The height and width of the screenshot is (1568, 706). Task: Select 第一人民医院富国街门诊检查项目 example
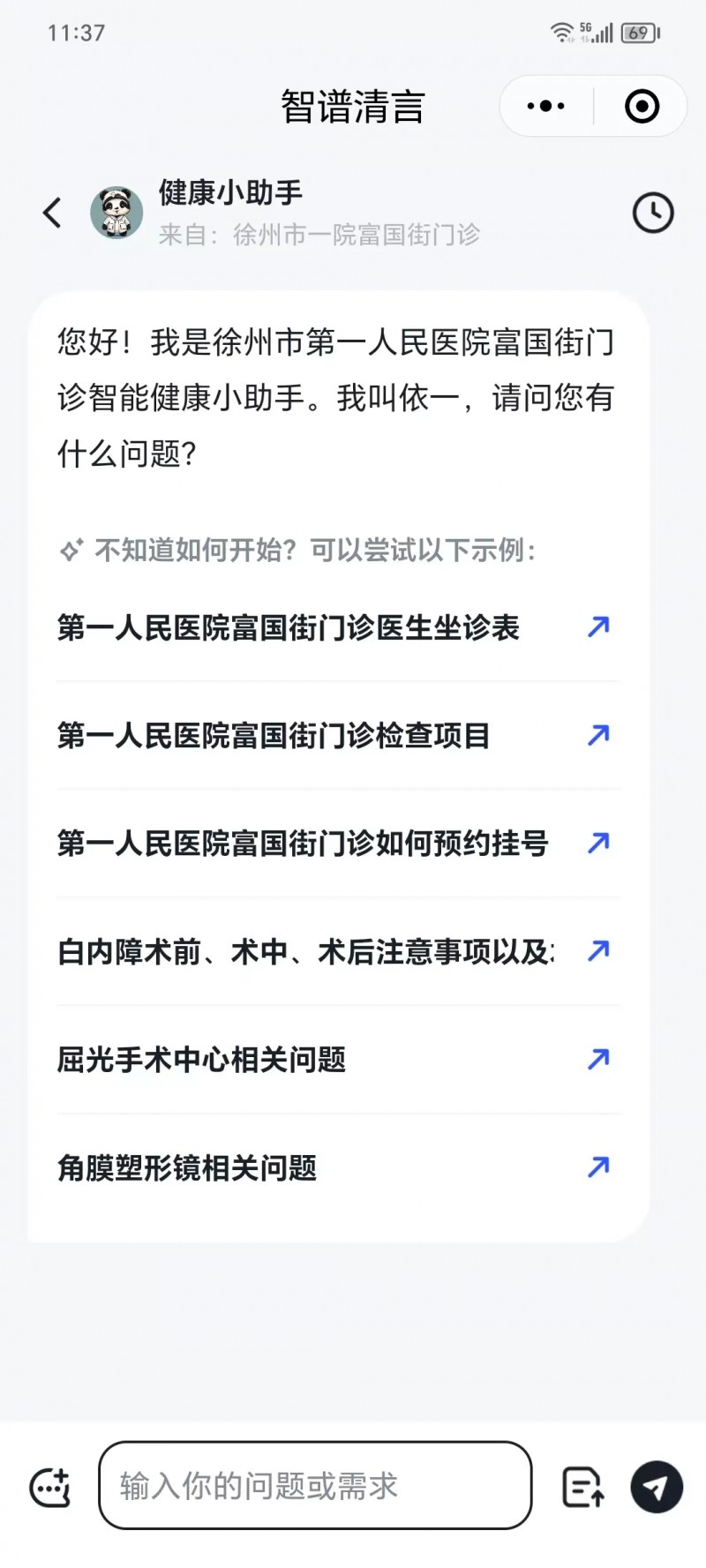[x=335, y=735]
